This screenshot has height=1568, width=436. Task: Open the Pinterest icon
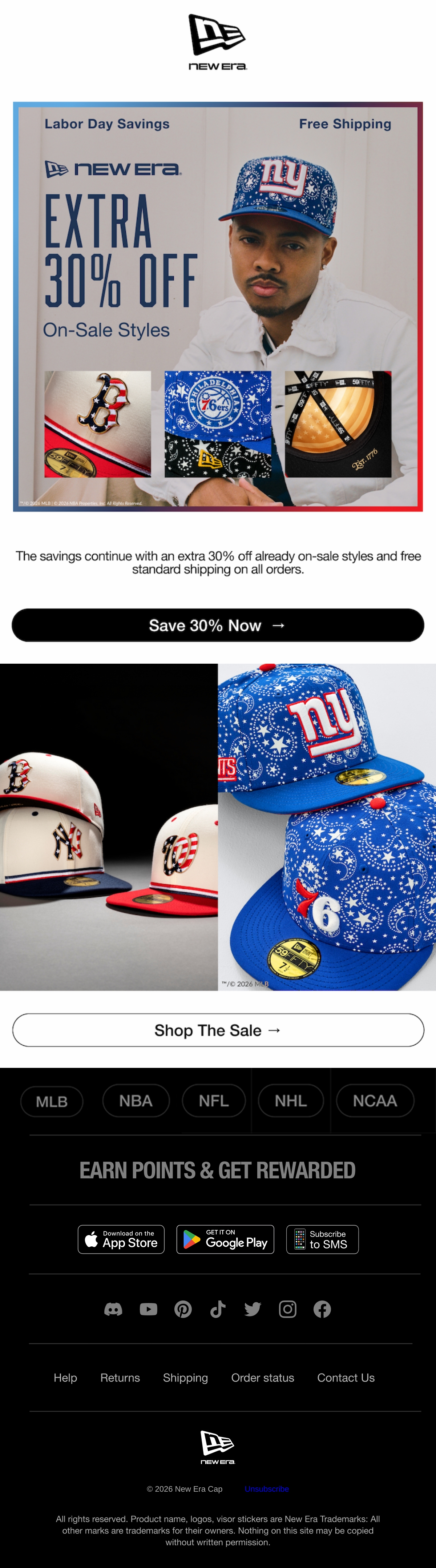click(183, 1309)
